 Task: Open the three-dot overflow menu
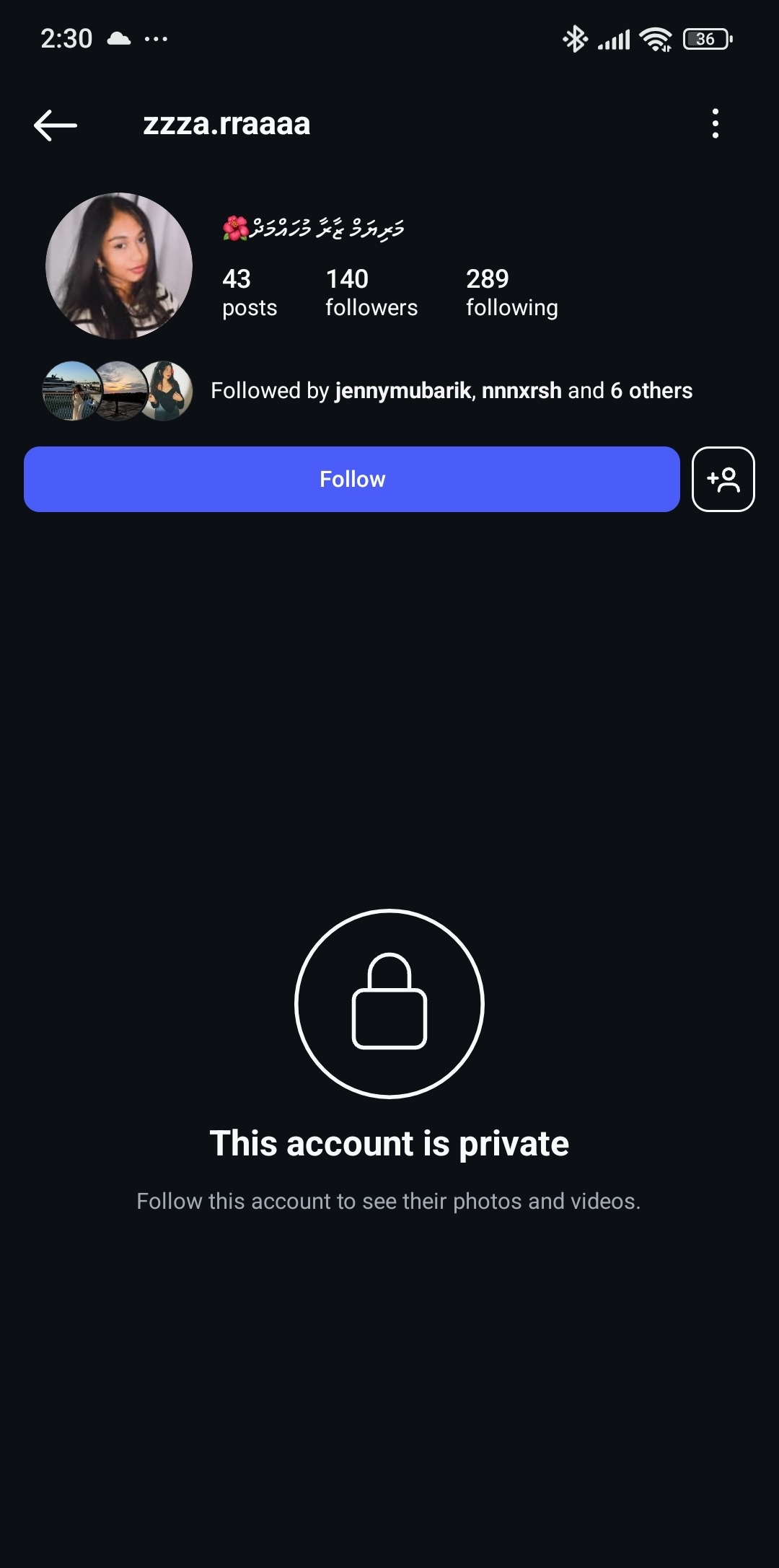point(715,123)
